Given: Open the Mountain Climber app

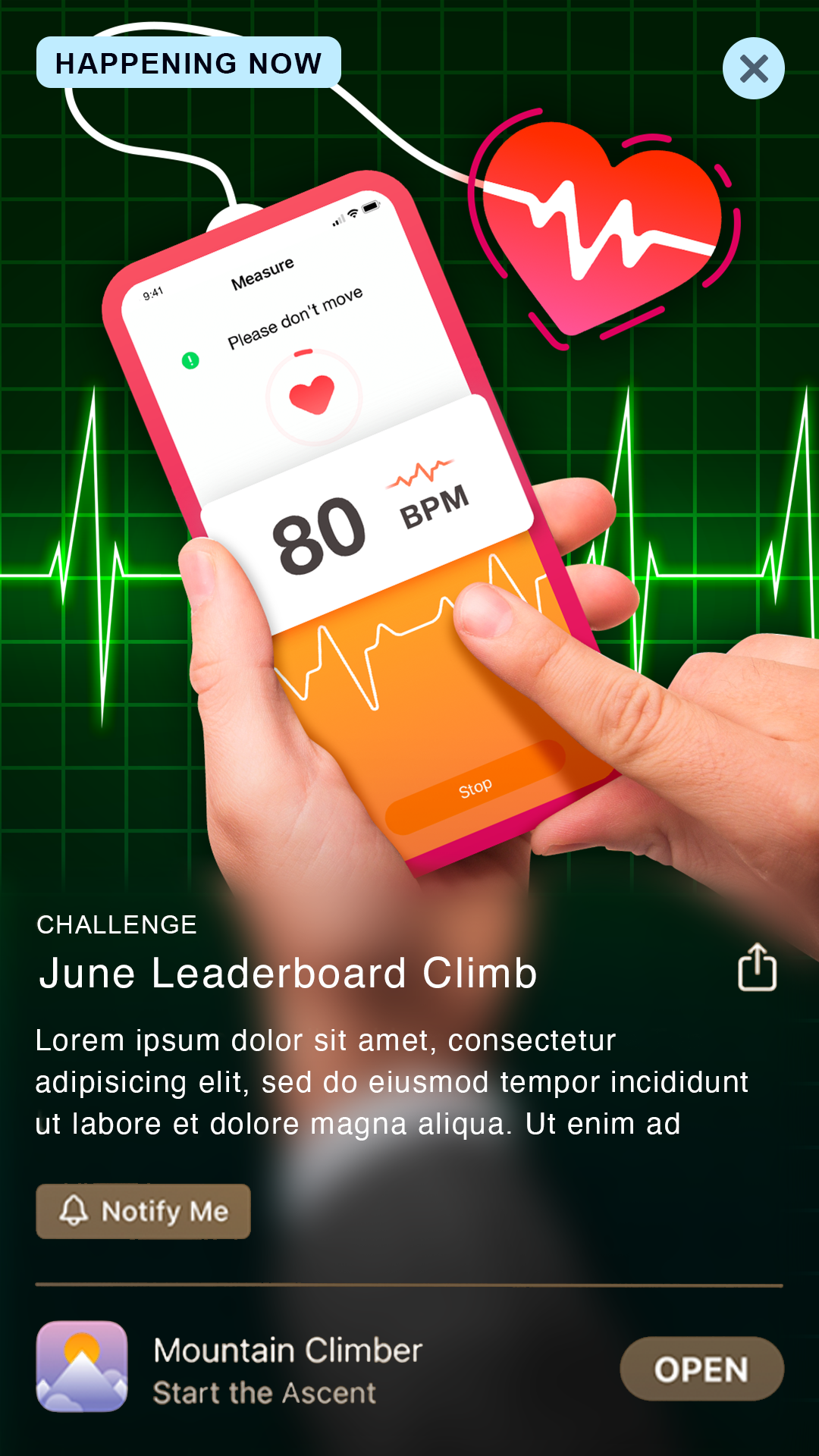Looking at the screenshot, I should (x=701, y=1369).
